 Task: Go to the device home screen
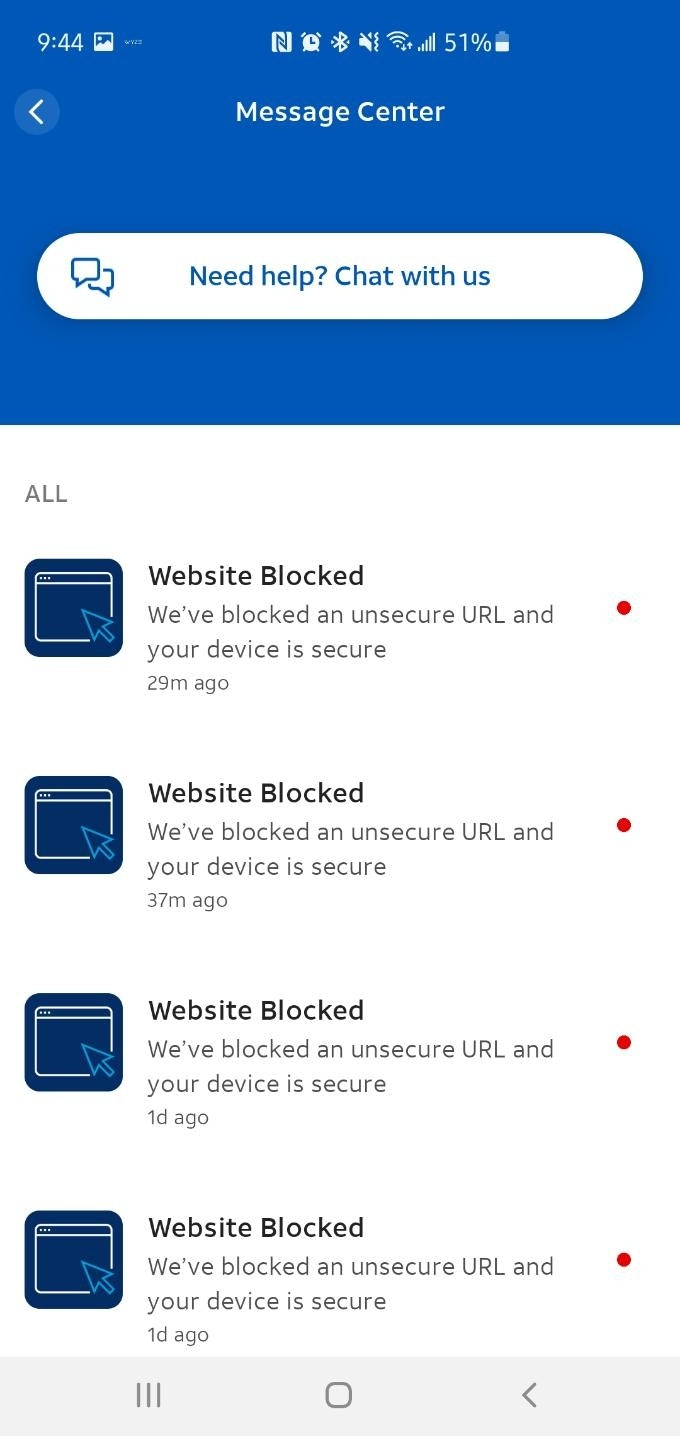point(339,1395)
